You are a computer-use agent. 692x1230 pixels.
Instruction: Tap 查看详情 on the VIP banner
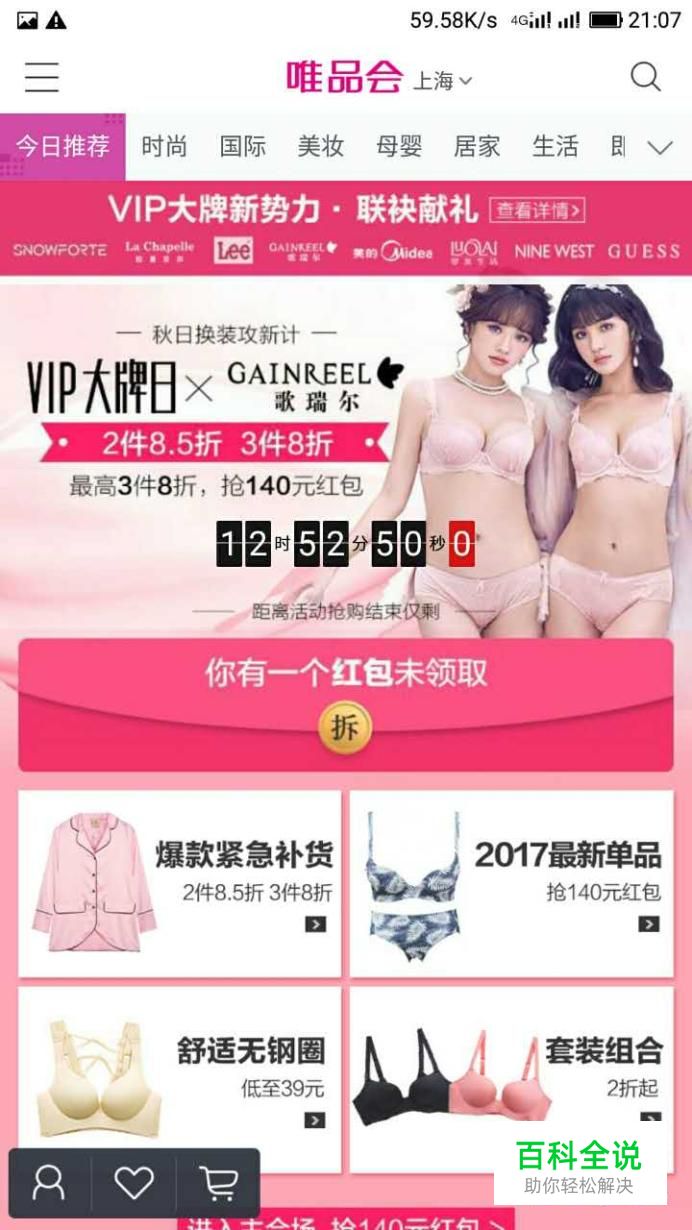(537, 210)
